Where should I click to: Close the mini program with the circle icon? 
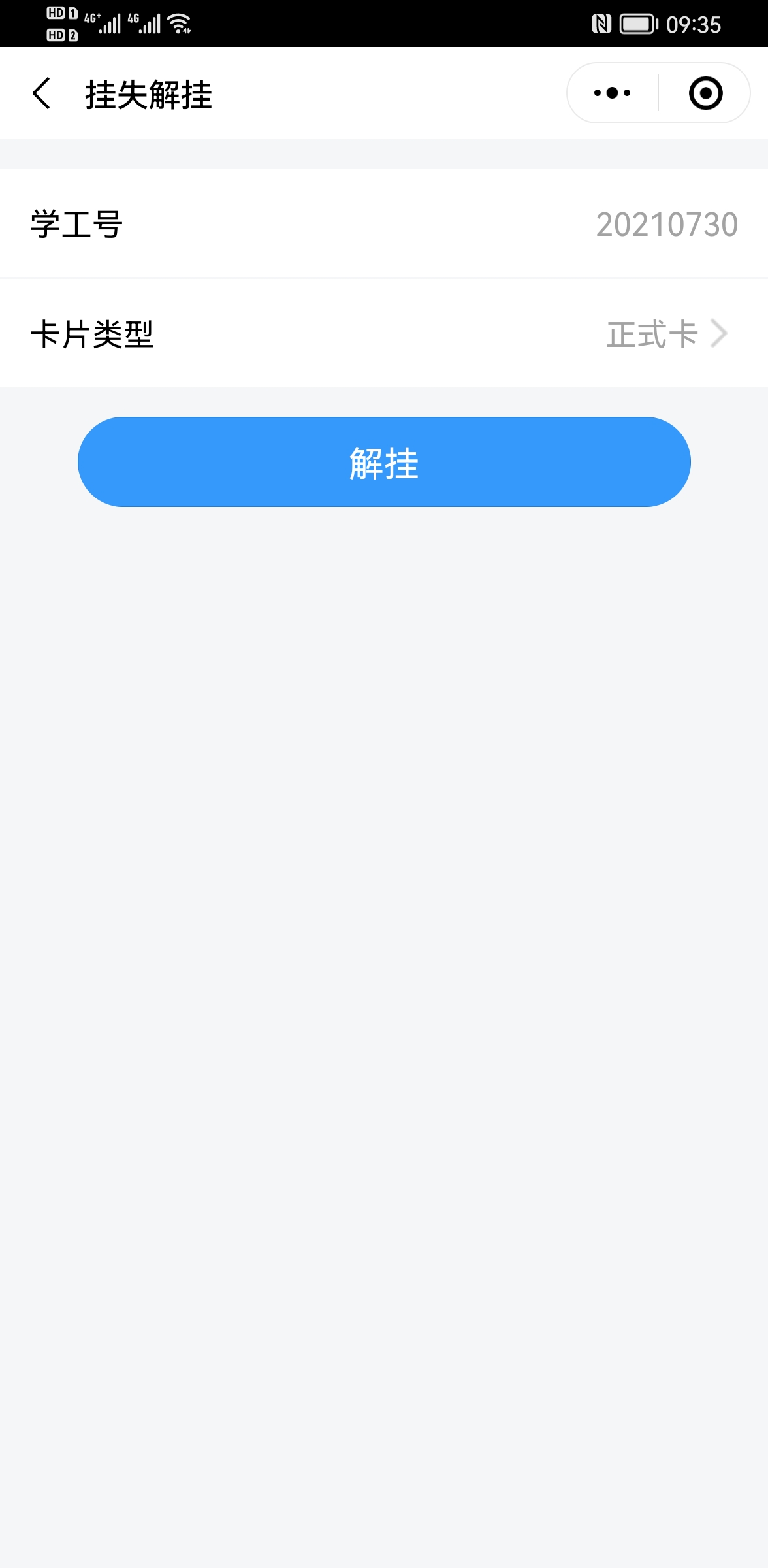(706, 93)
